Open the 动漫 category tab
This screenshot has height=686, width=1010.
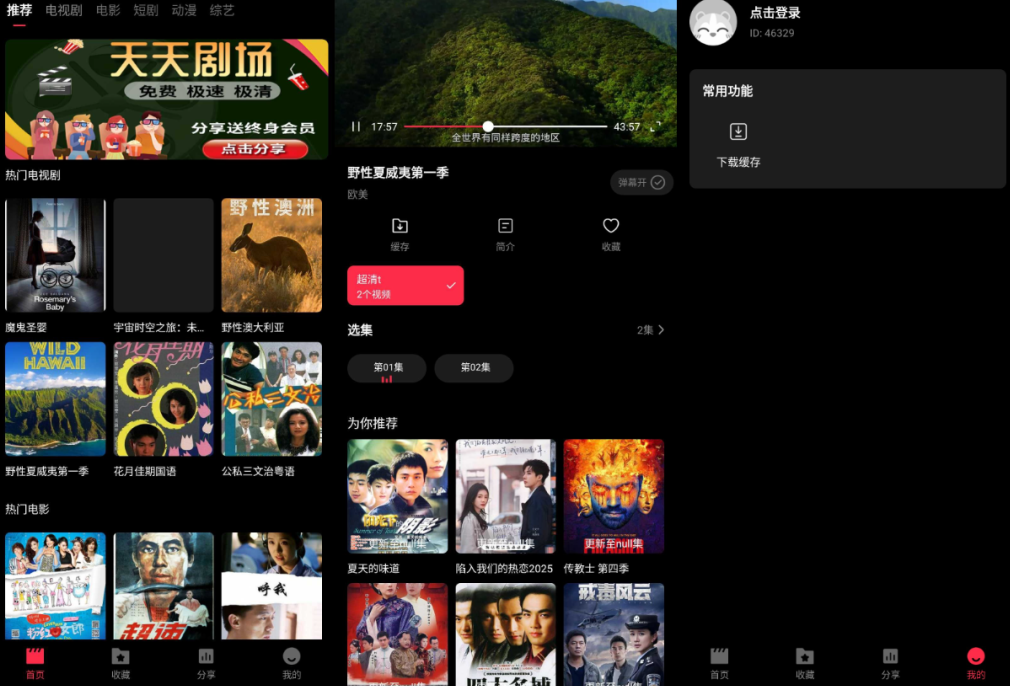tap(183, 10)
